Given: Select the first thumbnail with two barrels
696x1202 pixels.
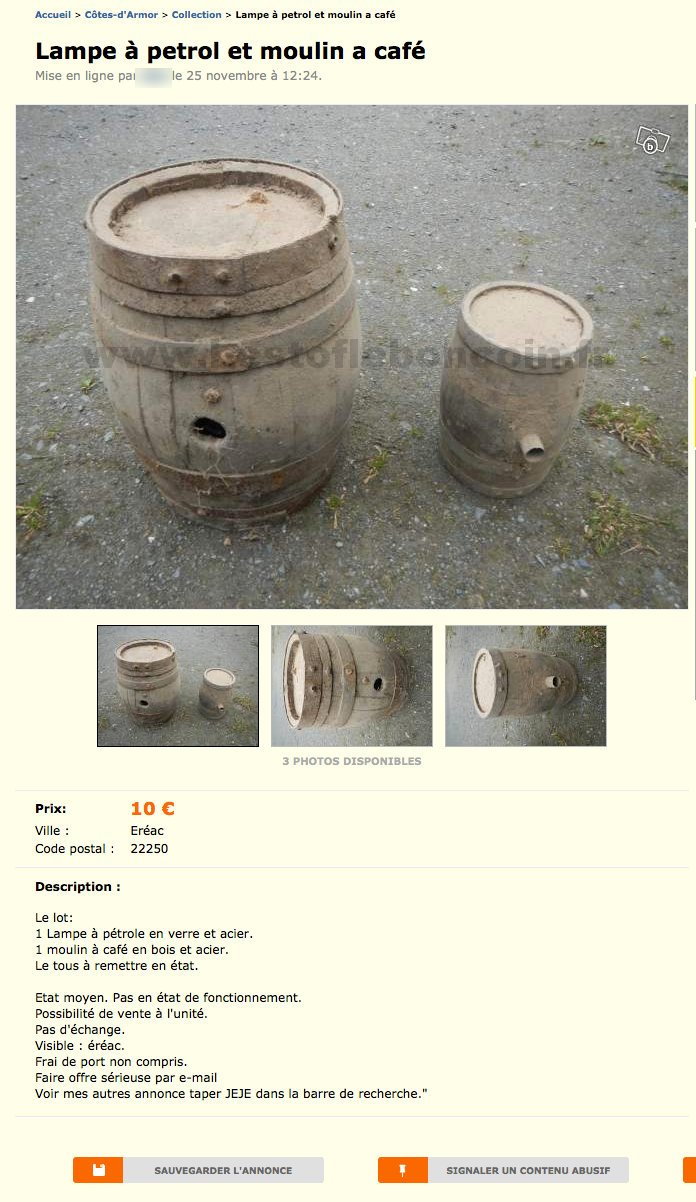Looking at the screenshot, I should tap(177, 686).
